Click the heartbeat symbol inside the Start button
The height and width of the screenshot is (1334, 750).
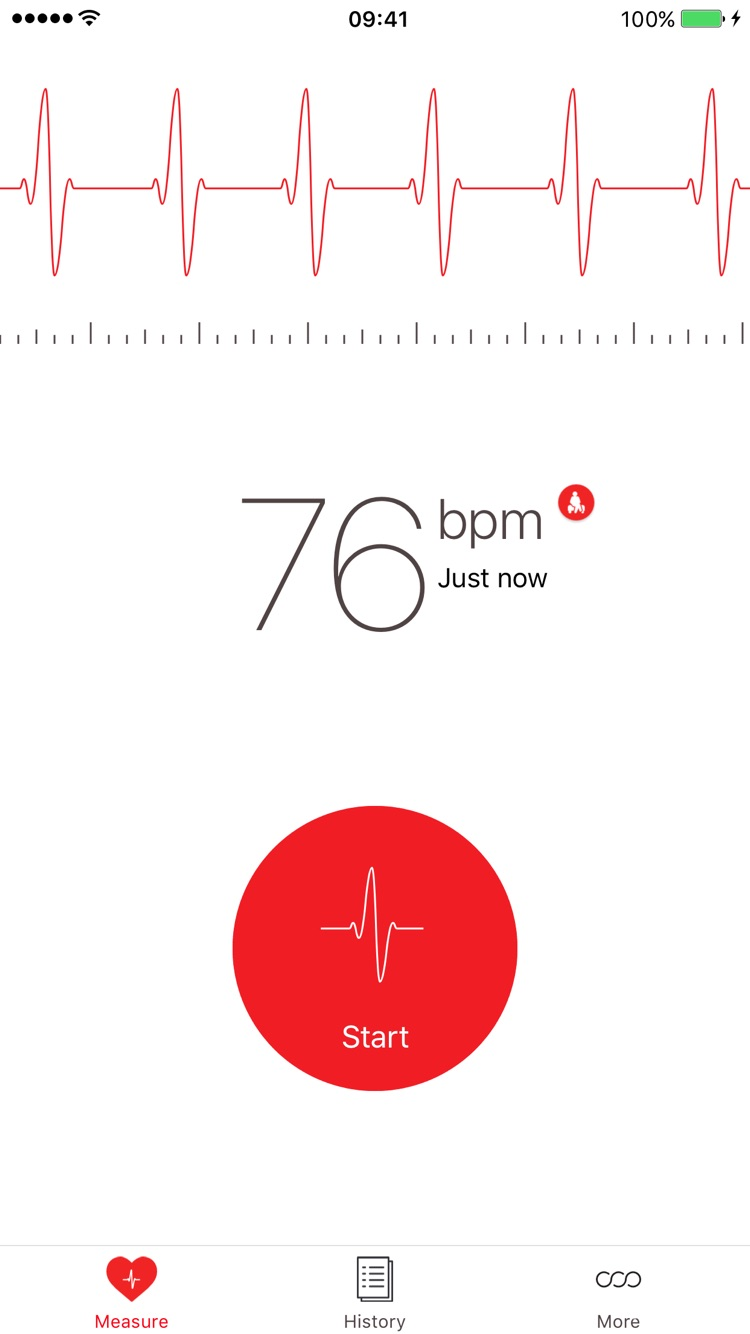374,925
